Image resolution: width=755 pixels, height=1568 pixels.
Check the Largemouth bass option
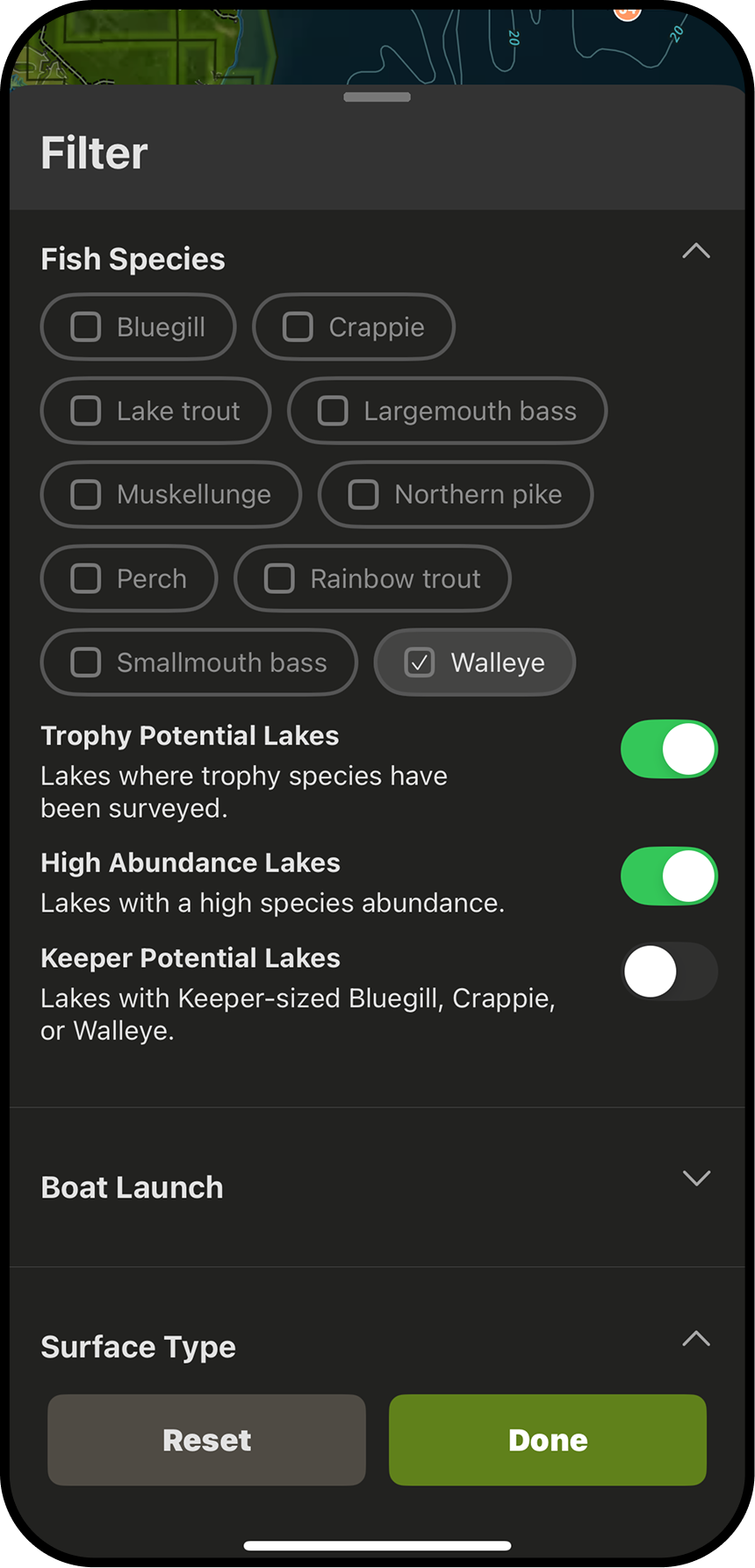point(447,411)
